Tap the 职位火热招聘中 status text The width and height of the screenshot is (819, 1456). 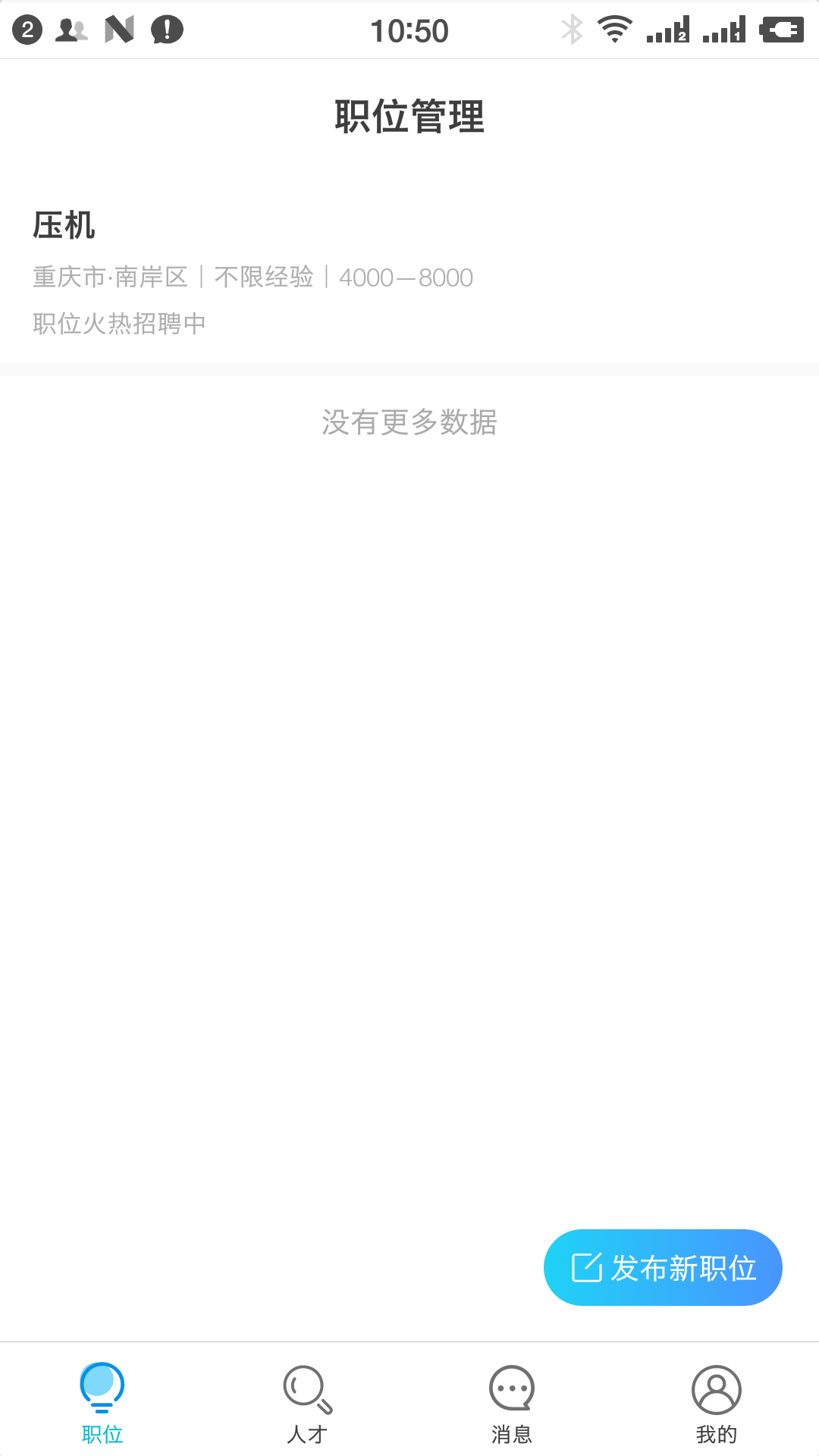(121, 324)
